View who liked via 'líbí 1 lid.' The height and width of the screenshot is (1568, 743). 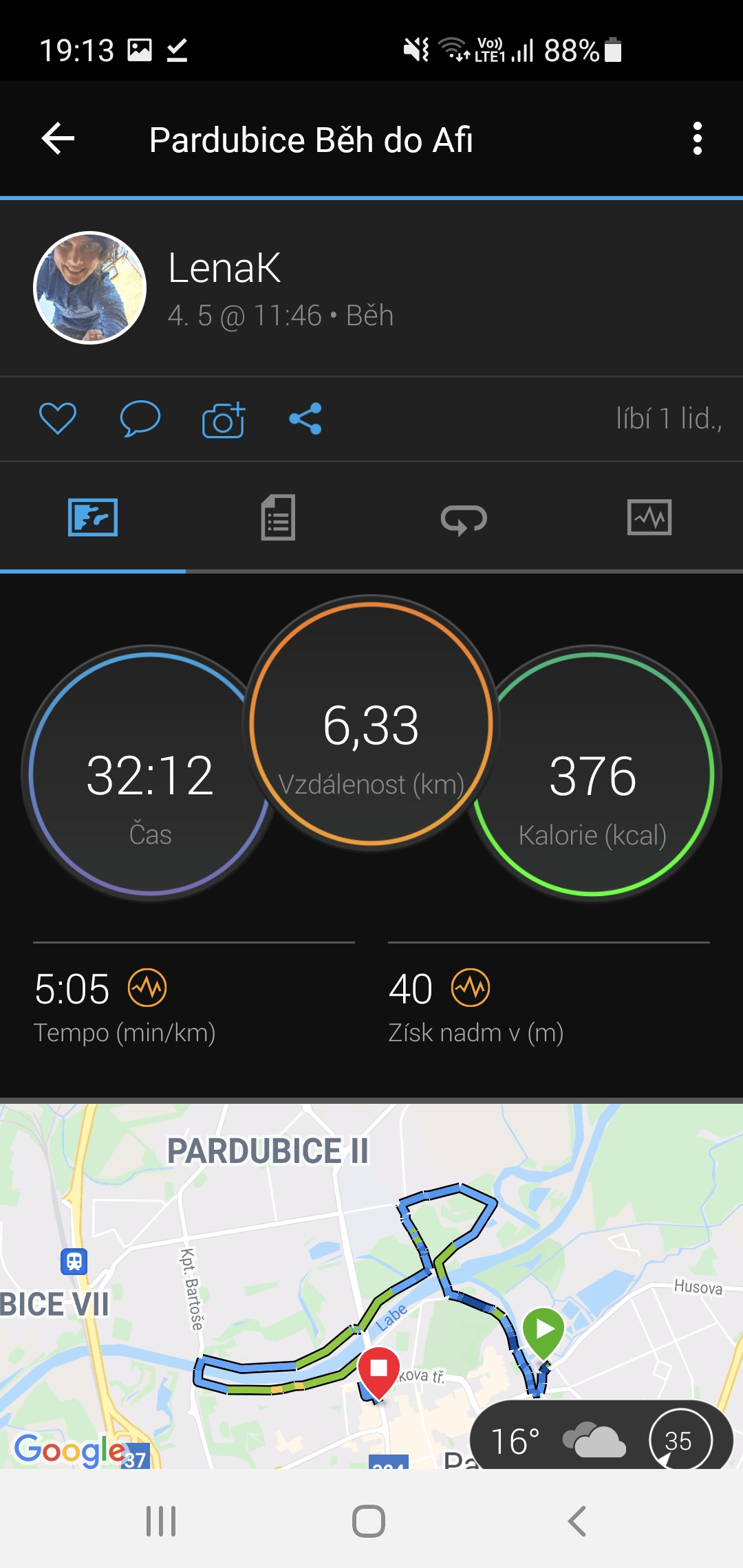pyautogui.click(x=669, y=418)
